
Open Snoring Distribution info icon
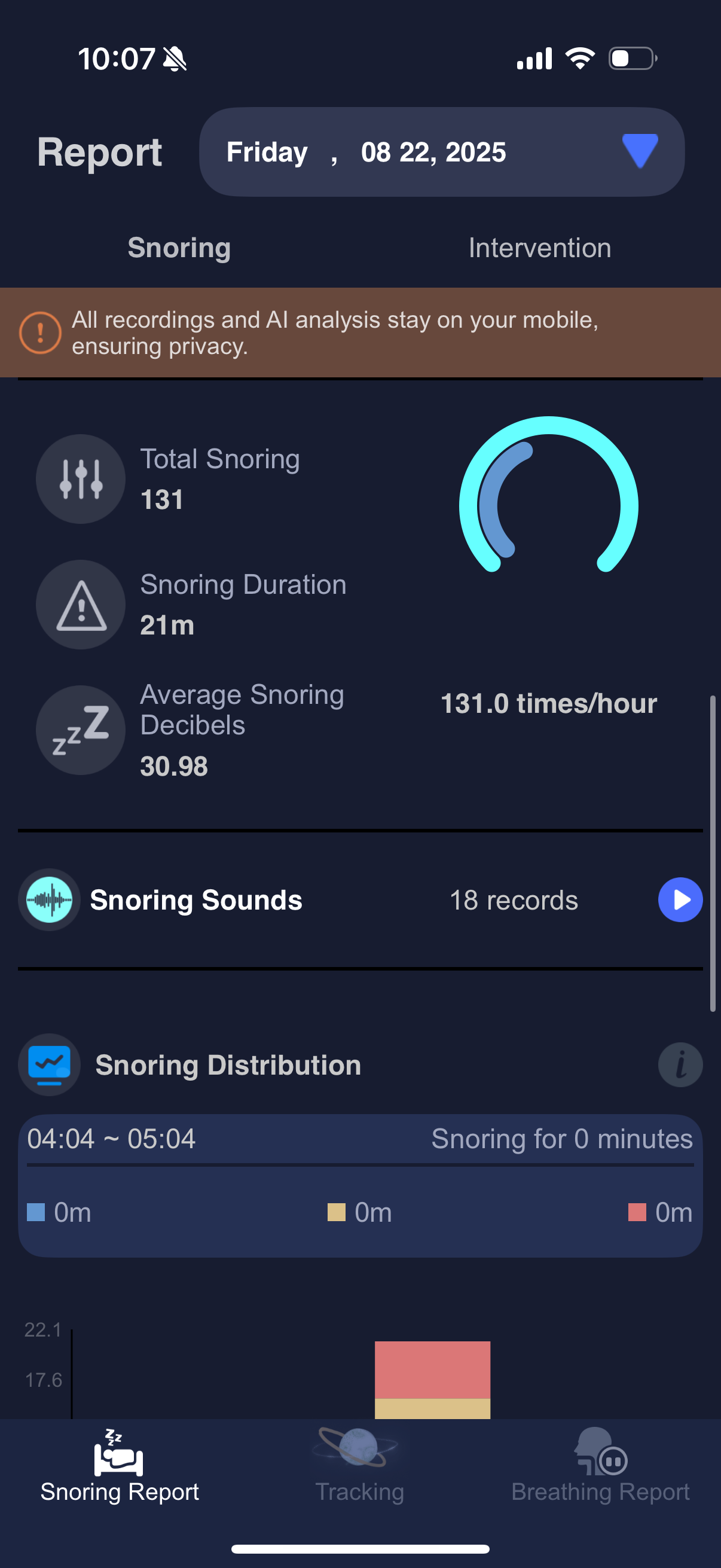(x=680, y=1065)
